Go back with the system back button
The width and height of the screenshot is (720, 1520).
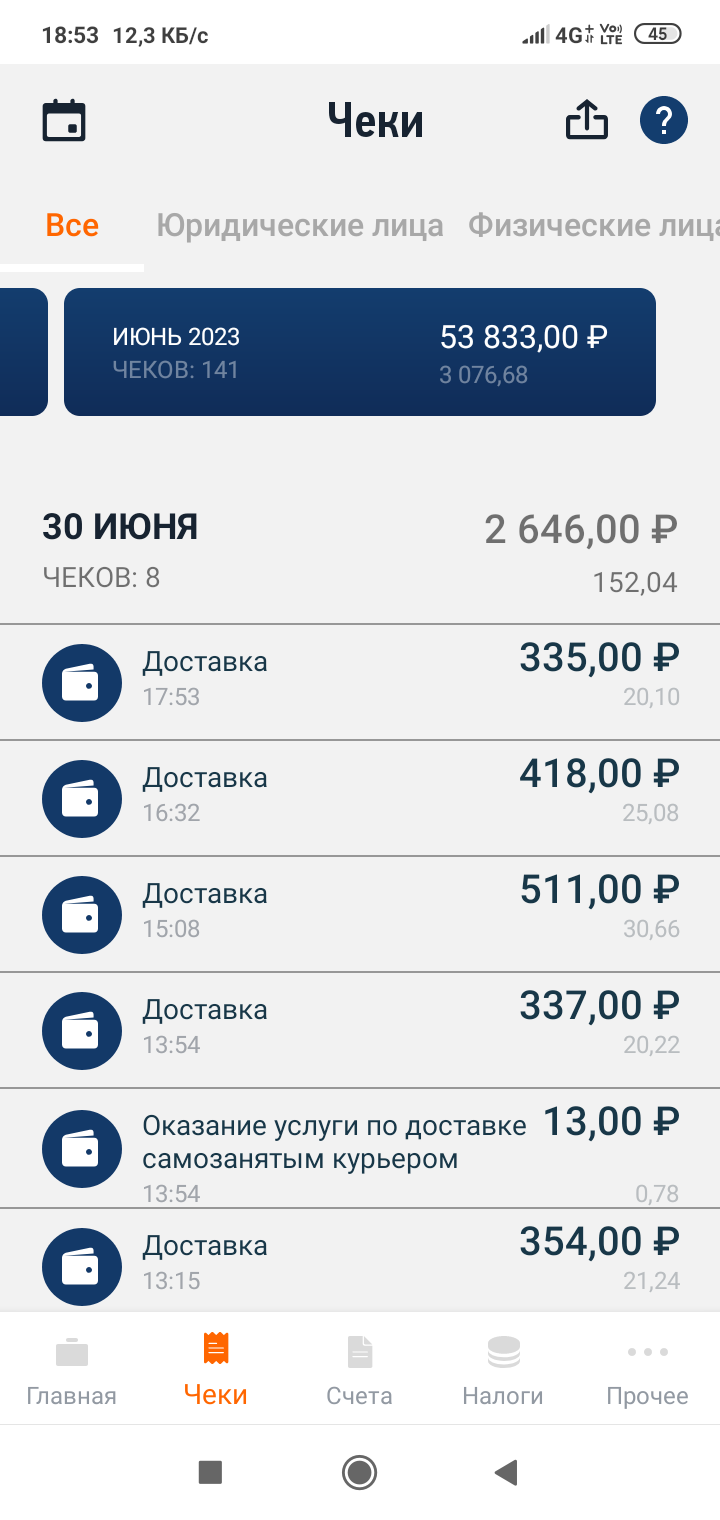tap(507, 1472)
